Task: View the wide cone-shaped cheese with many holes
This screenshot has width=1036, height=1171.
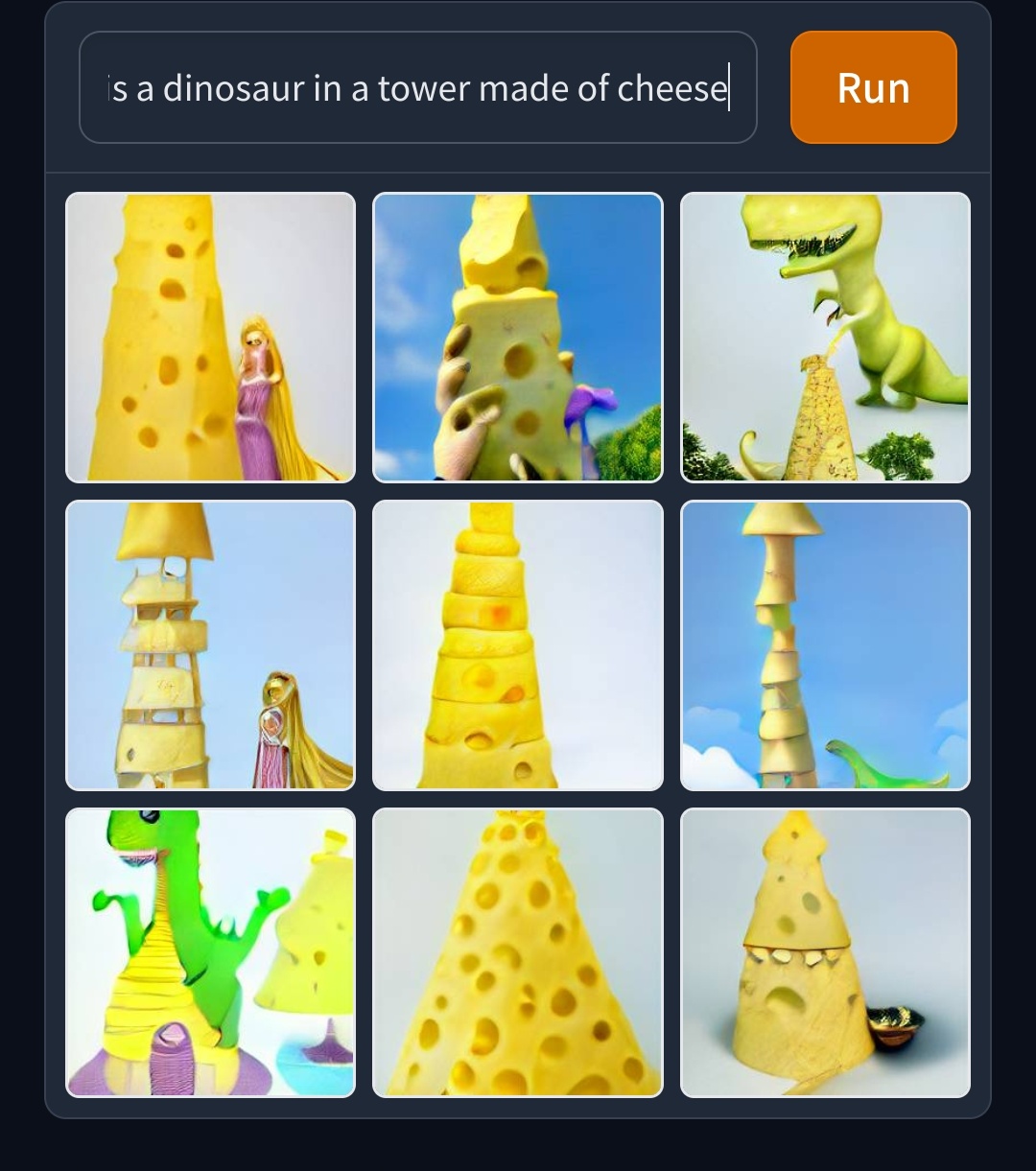Action: [518, 952]
